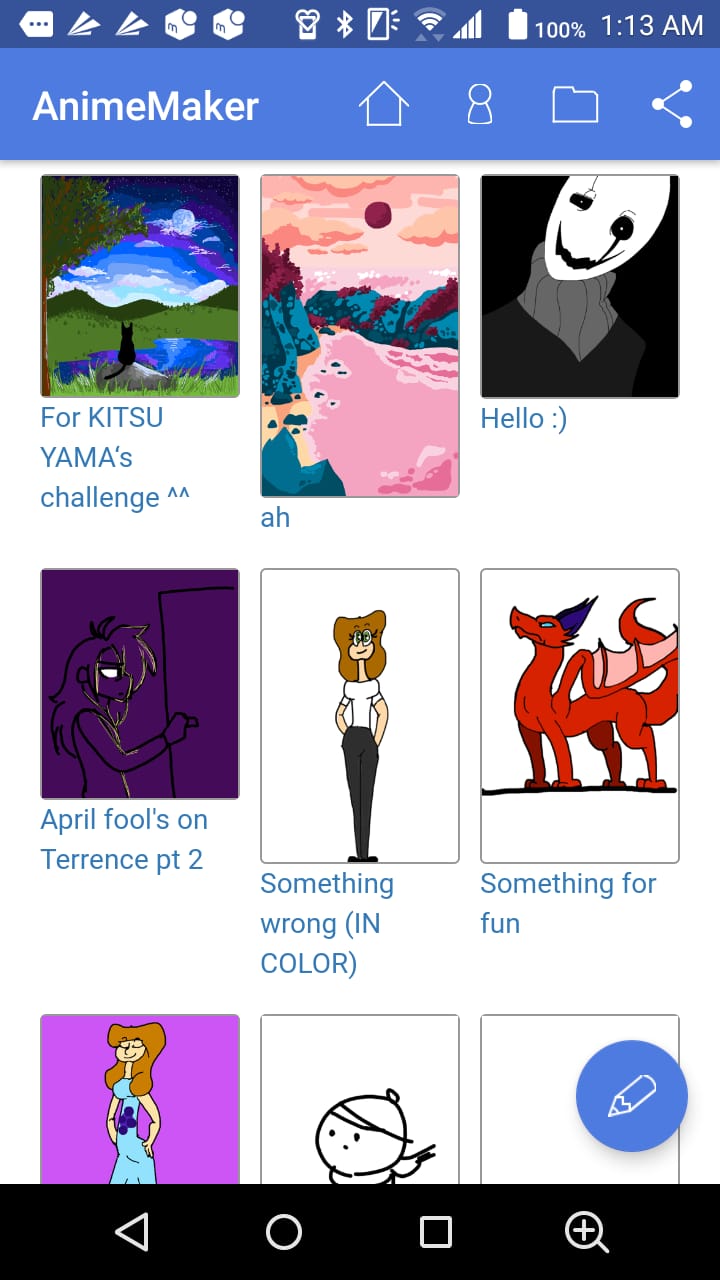Screen dimensions: 720x1280
Task: Open the Home screen icon
Action: (x=384, y=103)
